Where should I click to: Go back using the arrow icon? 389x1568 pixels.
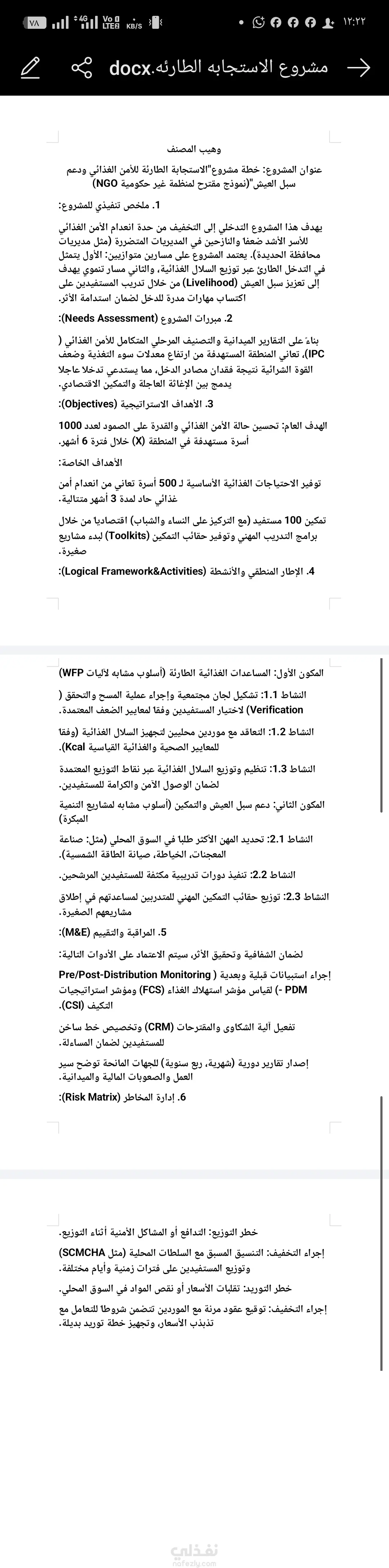358,68
